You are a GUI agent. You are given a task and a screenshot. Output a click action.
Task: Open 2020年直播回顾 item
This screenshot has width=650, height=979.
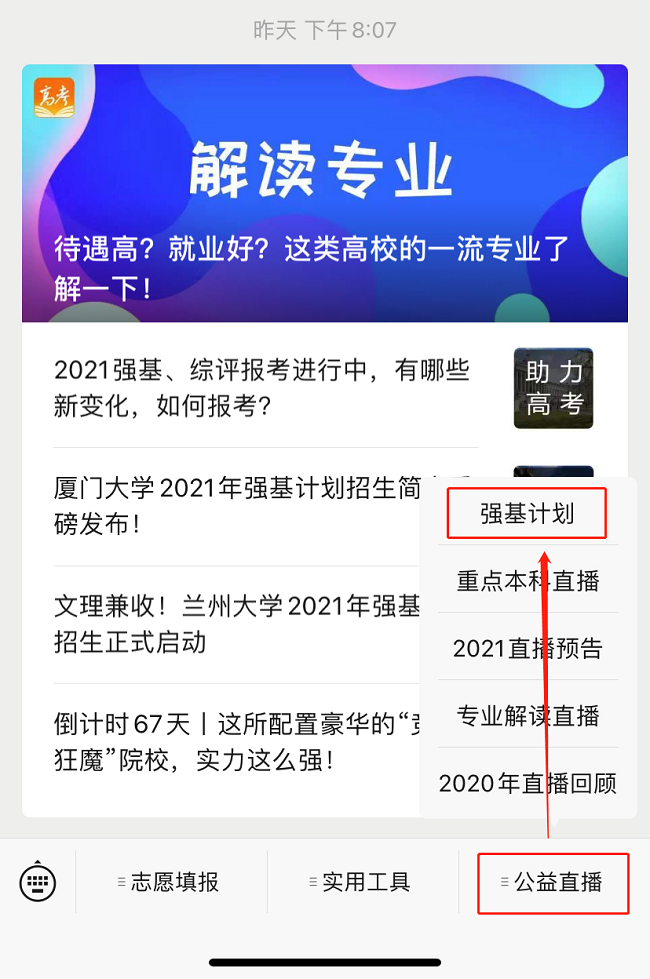527,782
